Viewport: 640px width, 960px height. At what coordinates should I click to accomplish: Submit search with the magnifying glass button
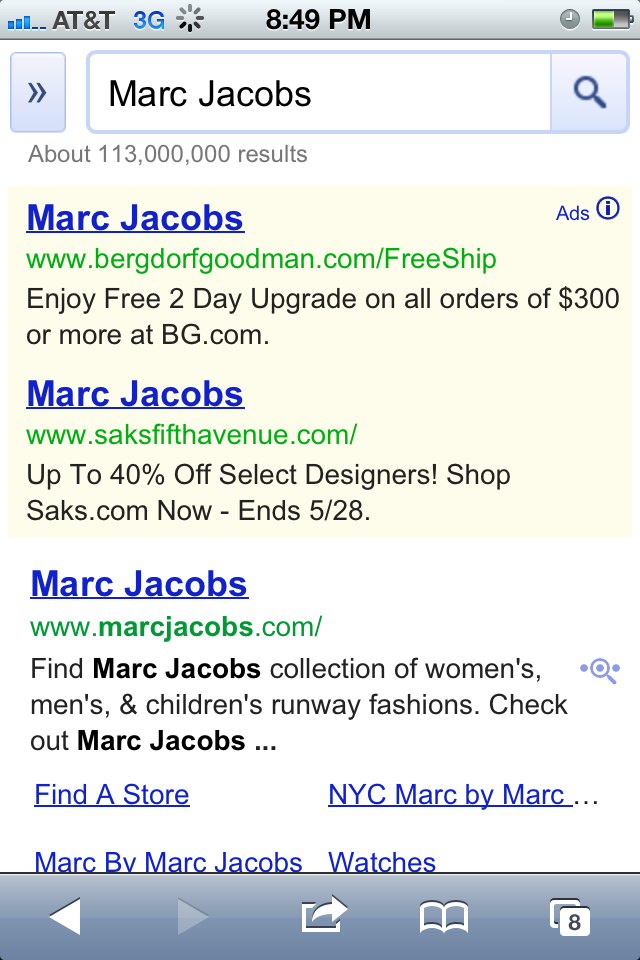pos(589,94)
